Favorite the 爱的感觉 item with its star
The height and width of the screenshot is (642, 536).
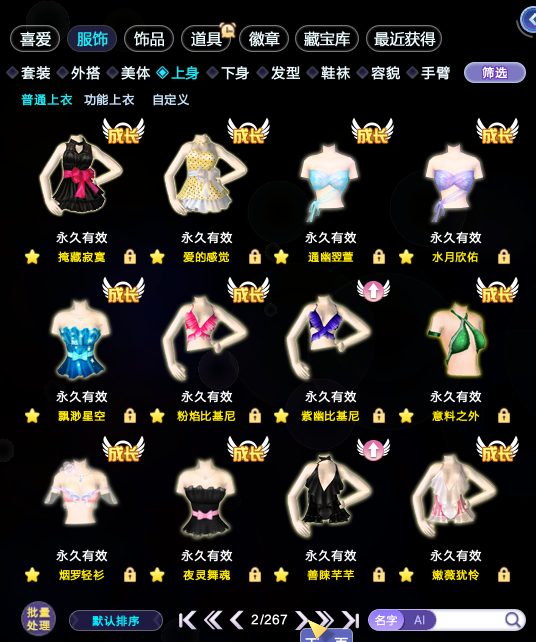tap(157, 257)
